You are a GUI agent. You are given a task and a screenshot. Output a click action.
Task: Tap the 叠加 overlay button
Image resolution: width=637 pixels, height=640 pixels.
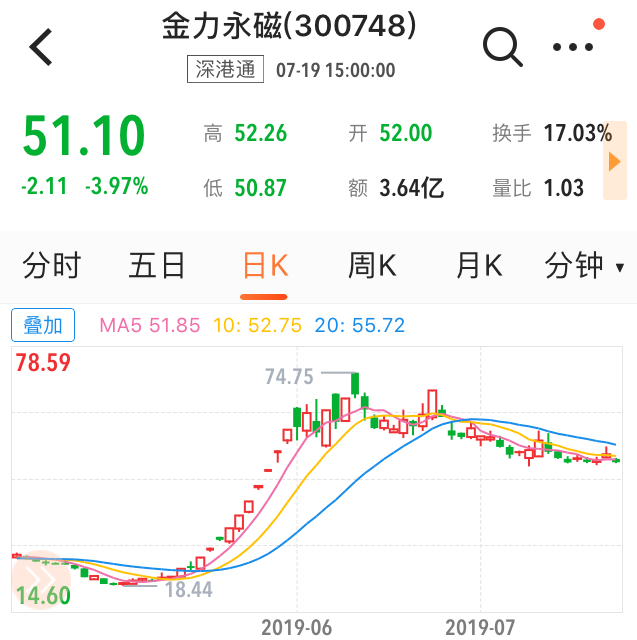click(x=43, y=325)
